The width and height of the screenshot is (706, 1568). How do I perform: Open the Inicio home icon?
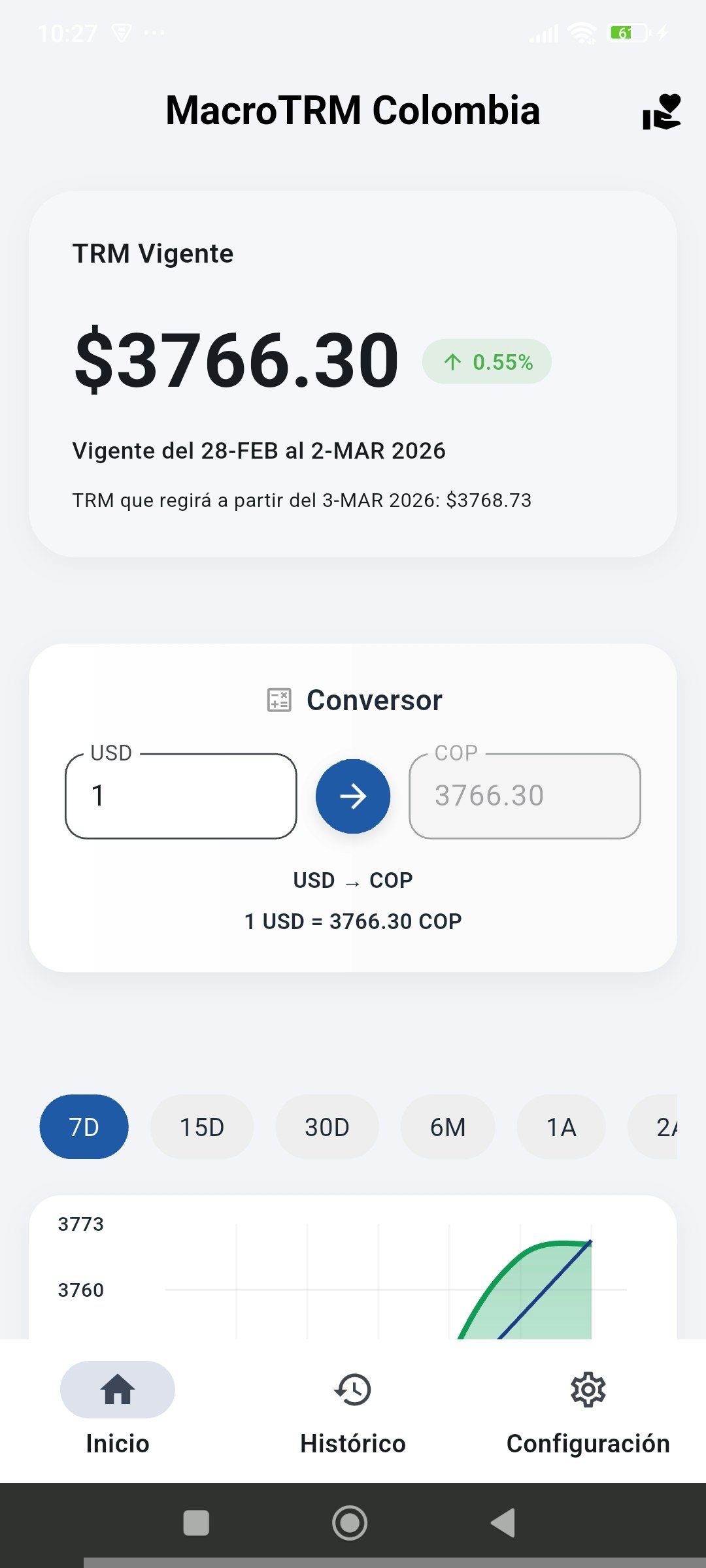117,1390
